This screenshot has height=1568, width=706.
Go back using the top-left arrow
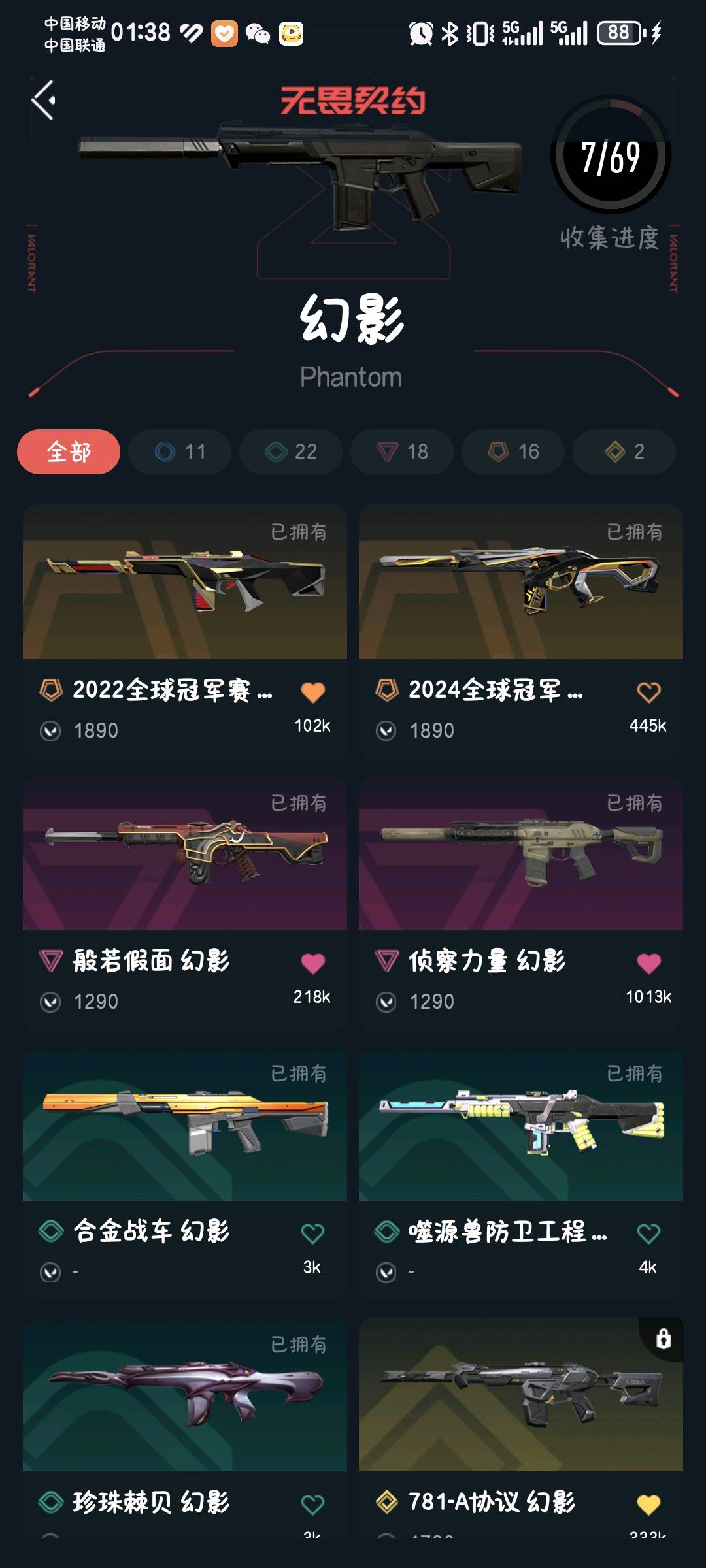(44, 100)
